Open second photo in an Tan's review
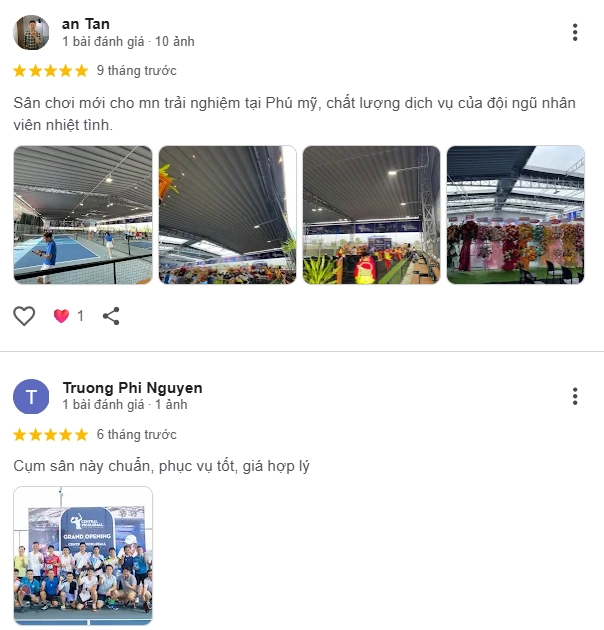Screen dimensions: 604x630 pyautogui.click(x=227, y=215)
